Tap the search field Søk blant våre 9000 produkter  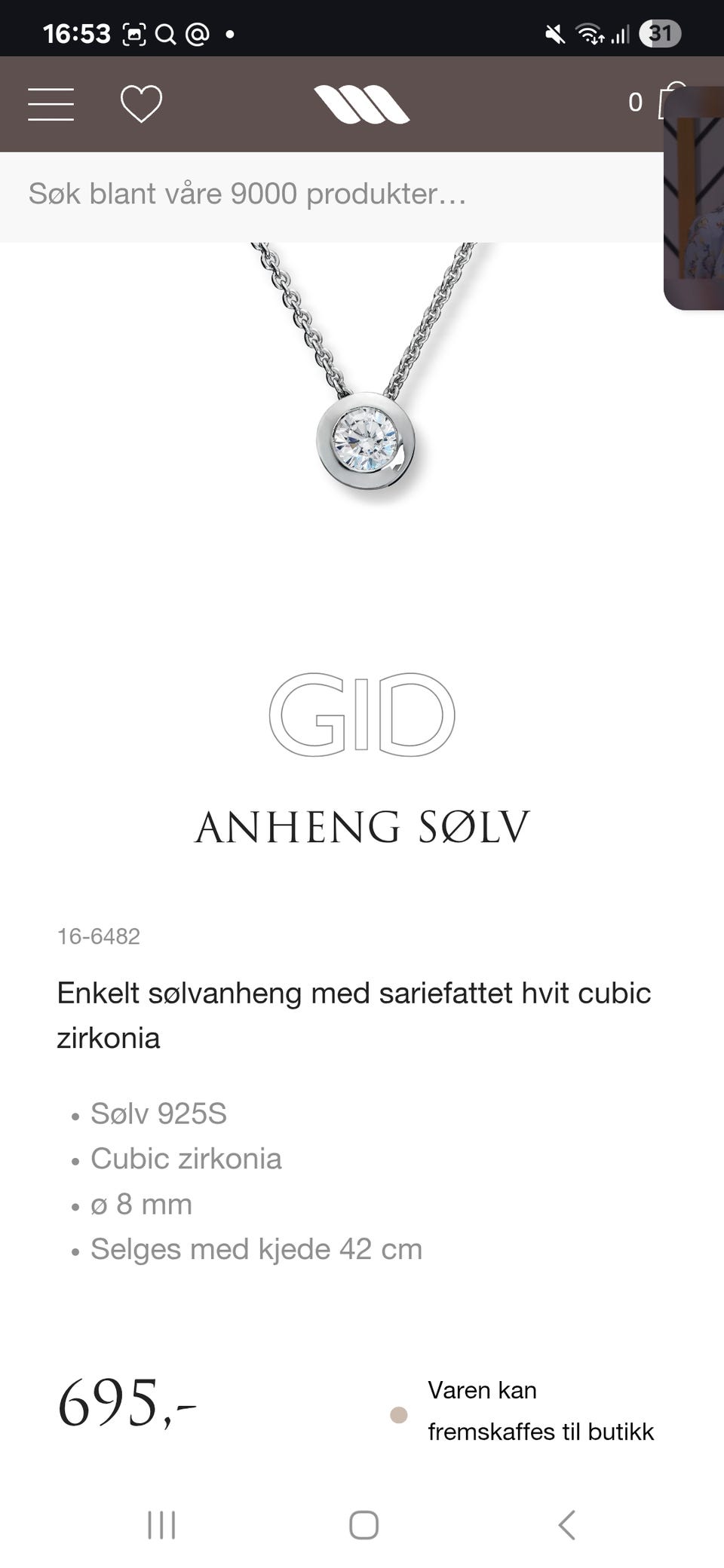click(249, 195)
